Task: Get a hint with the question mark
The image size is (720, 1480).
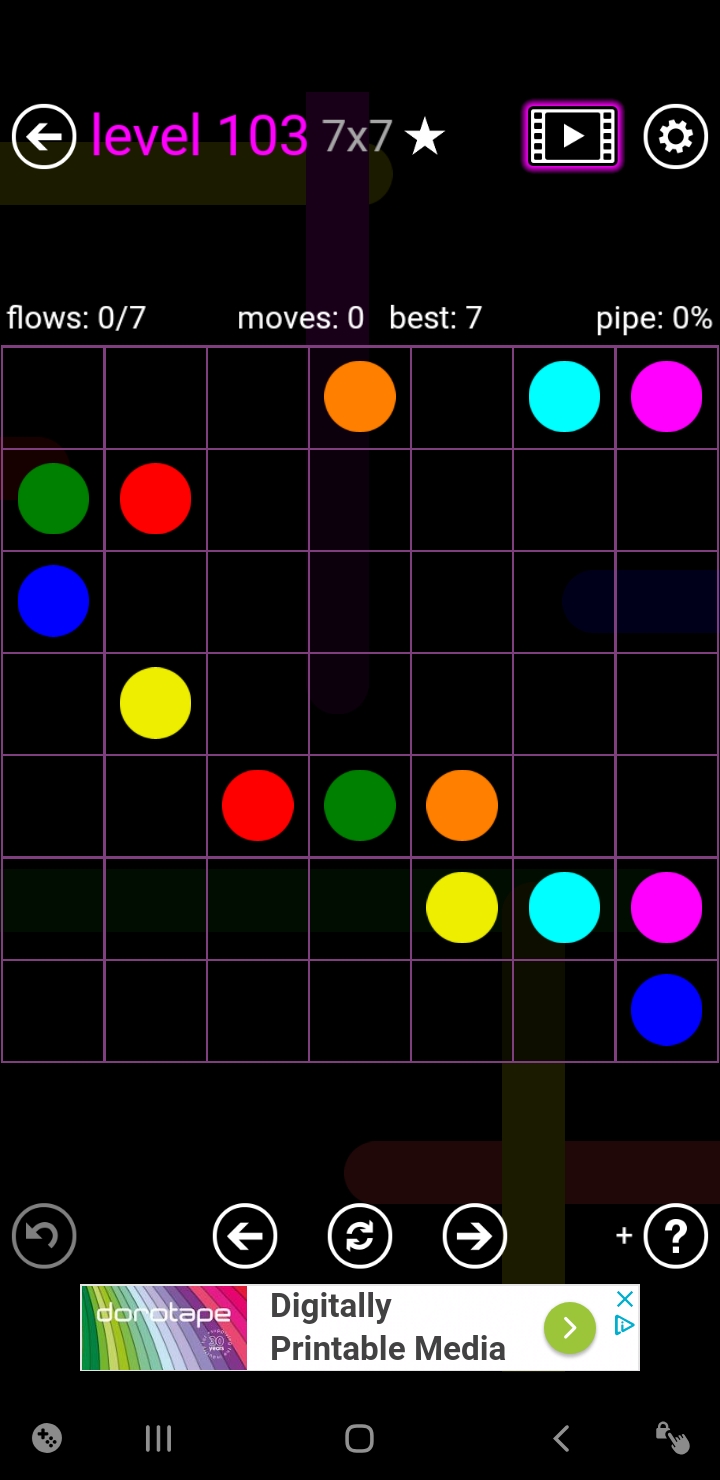Action: [676, 1236]
